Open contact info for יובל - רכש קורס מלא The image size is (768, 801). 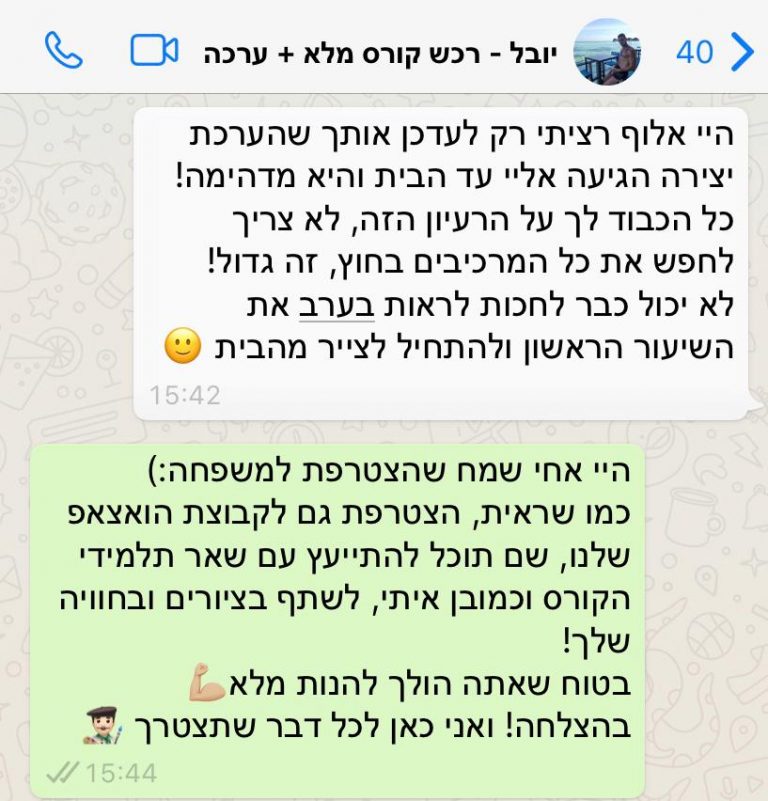pos(381,52)
